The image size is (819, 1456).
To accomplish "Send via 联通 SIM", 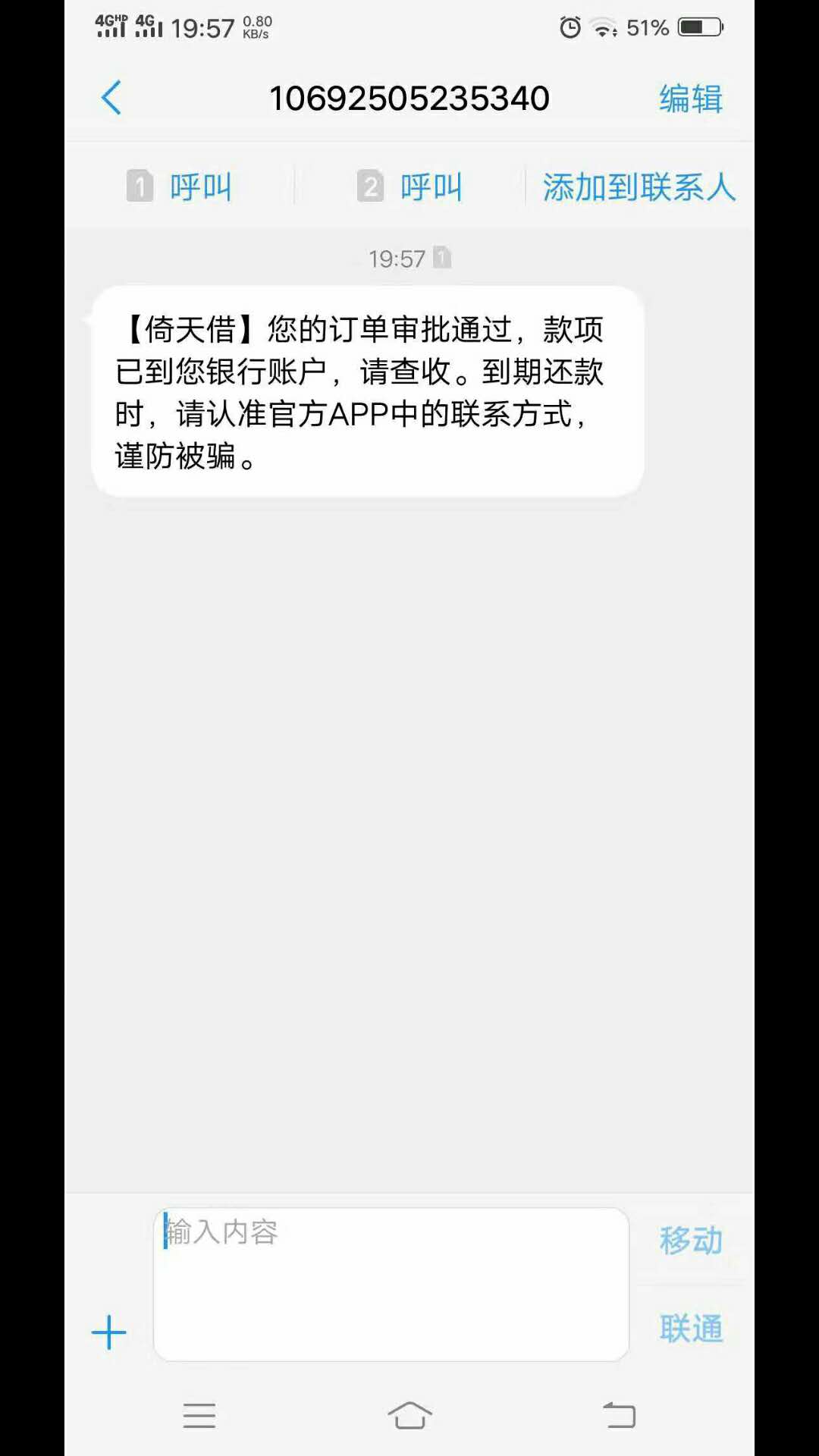I will tap(691, 1329).
